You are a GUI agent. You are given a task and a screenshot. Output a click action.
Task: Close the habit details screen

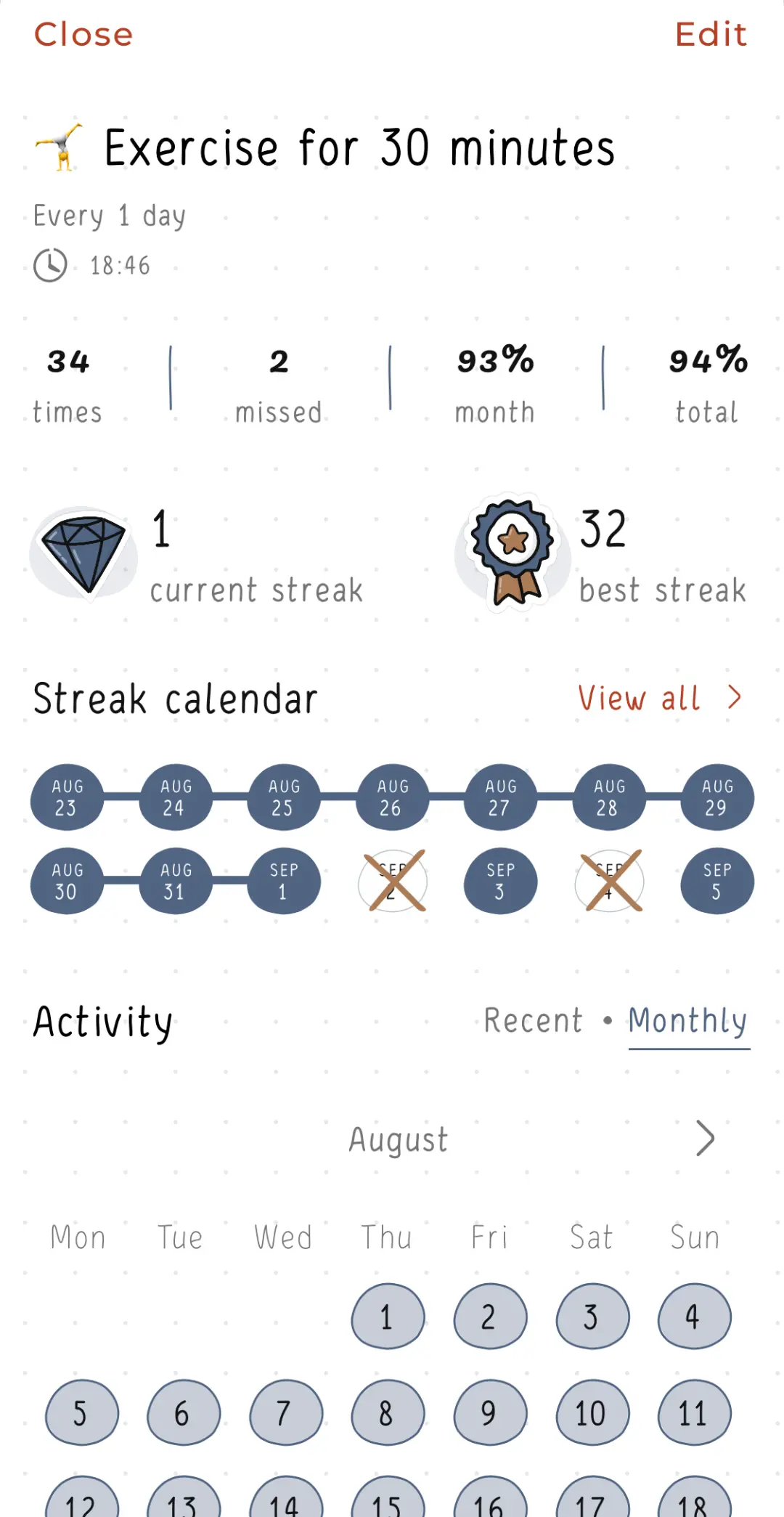click(x=83, y=34)
